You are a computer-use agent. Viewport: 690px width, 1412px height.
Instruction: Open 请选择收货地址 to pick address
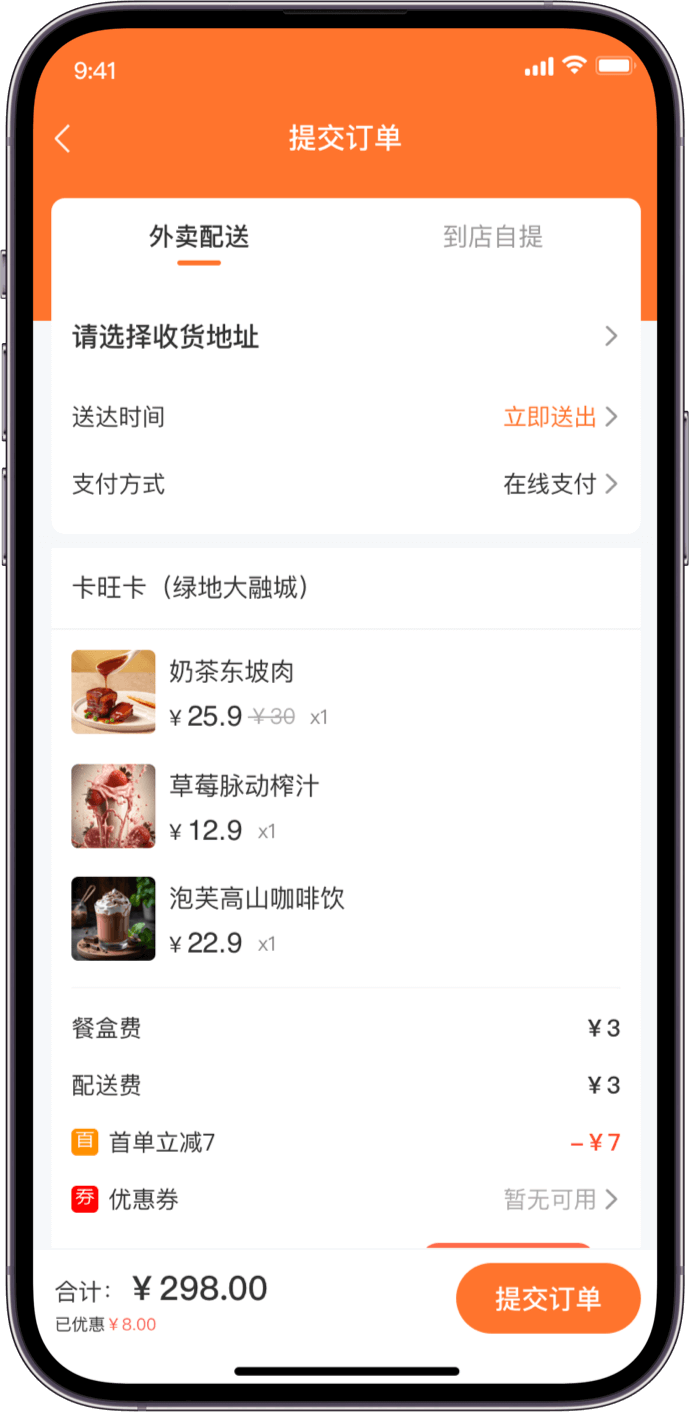pyautogui.click(x=345, y=337)
